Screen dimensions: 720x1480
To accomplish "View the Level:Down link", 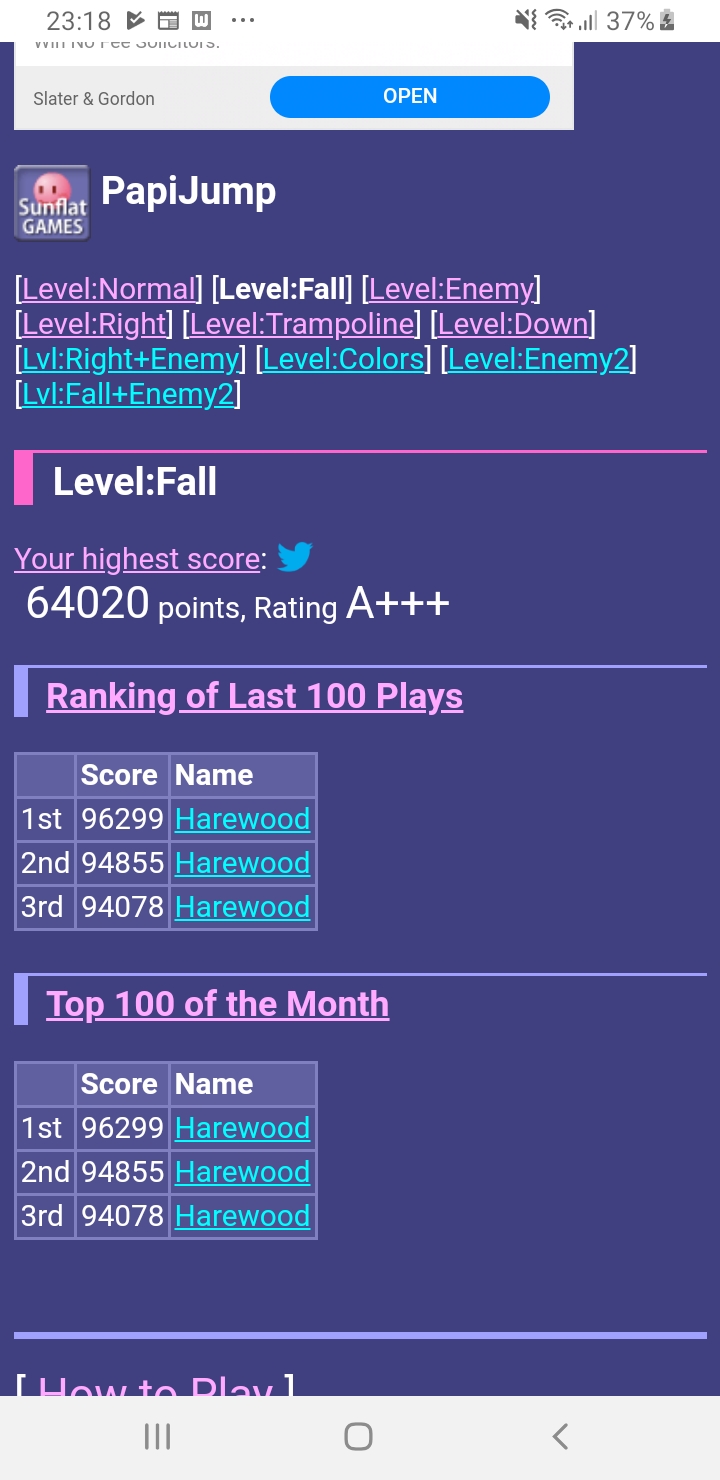I will click(x=513, y=325).
